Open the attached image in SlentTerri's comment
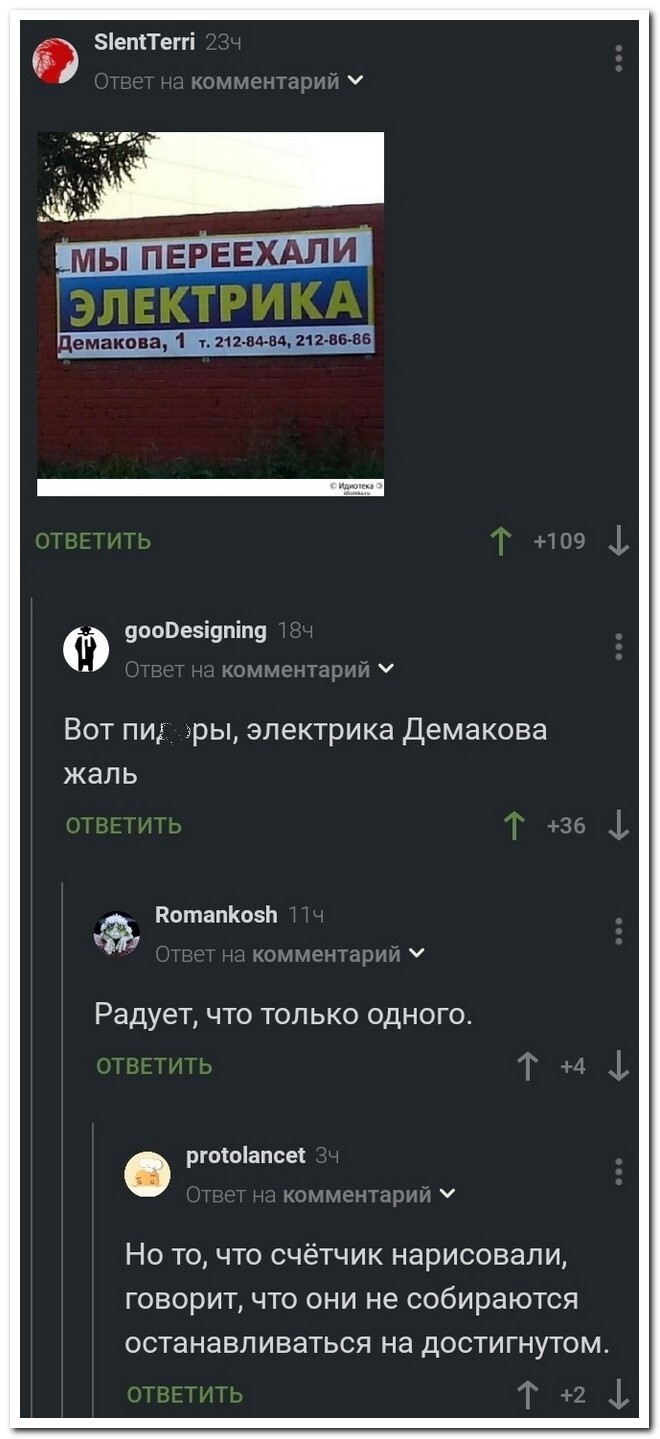The width and height of the screenshot is (660, 1439). click(211, 313)
